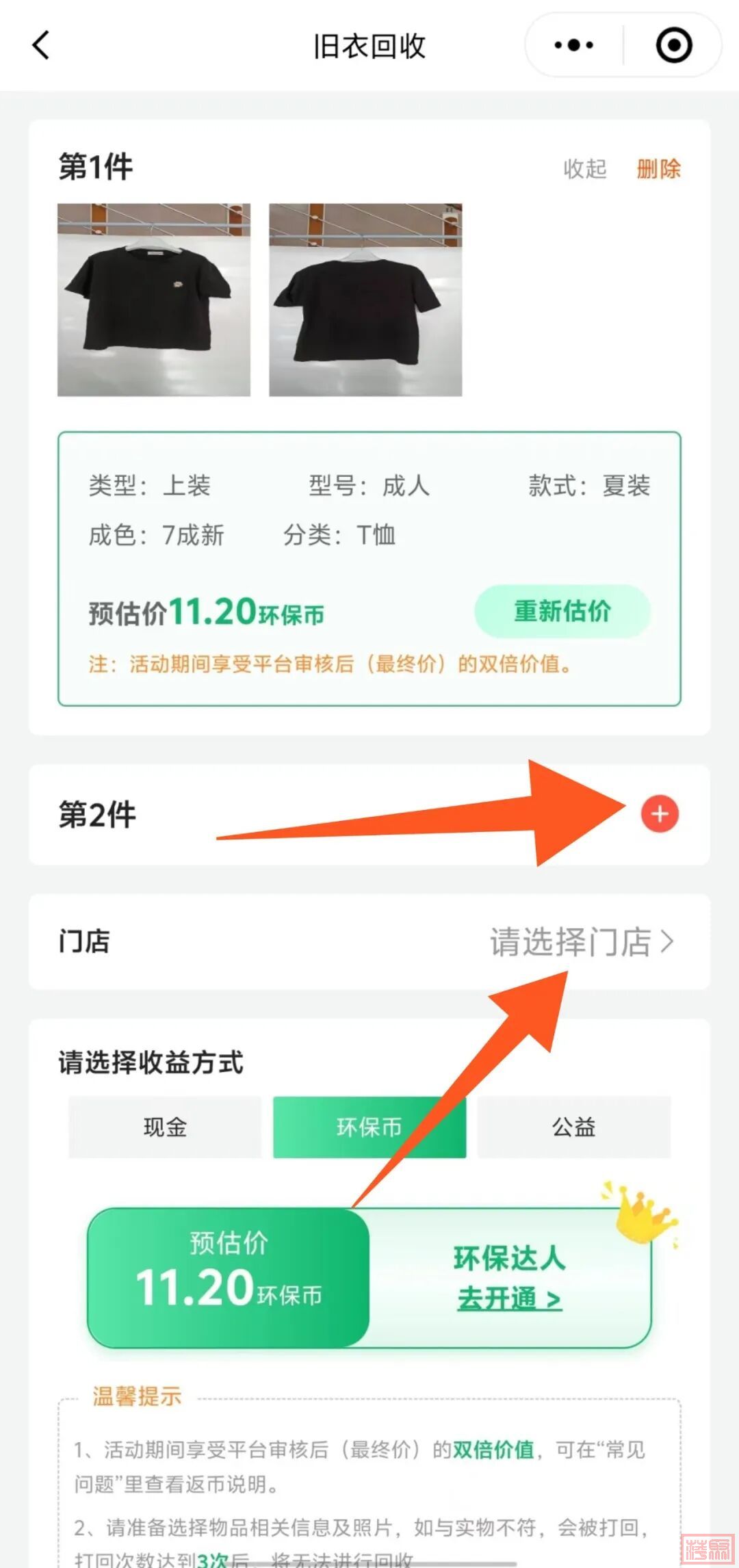The width and height of the screenshot is (739, 1568).
Task: Tap 重新估价 to re-estimate price
Action: 562,611
